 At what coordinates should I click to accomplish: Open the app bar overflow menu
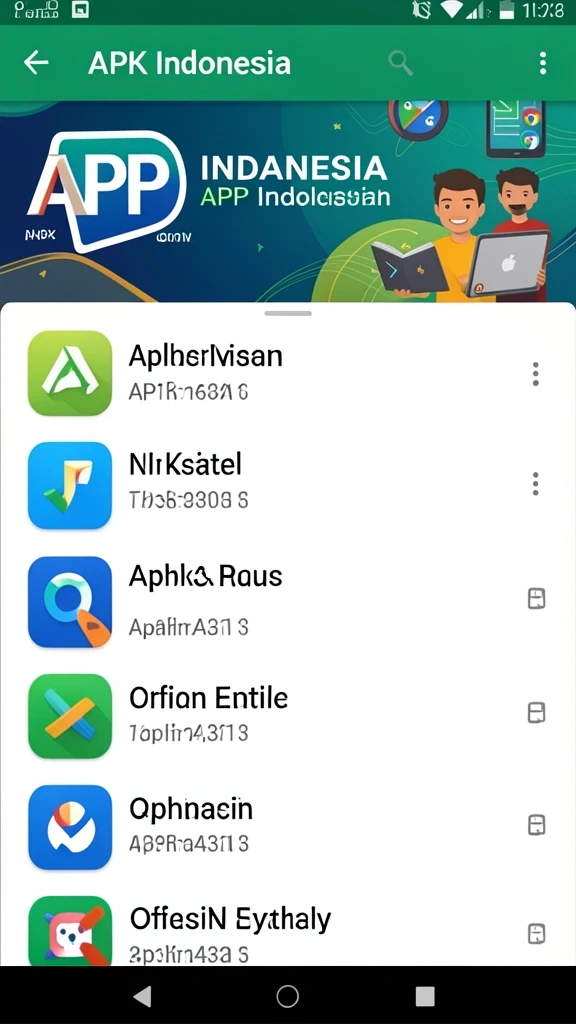(x=543, y=63)
